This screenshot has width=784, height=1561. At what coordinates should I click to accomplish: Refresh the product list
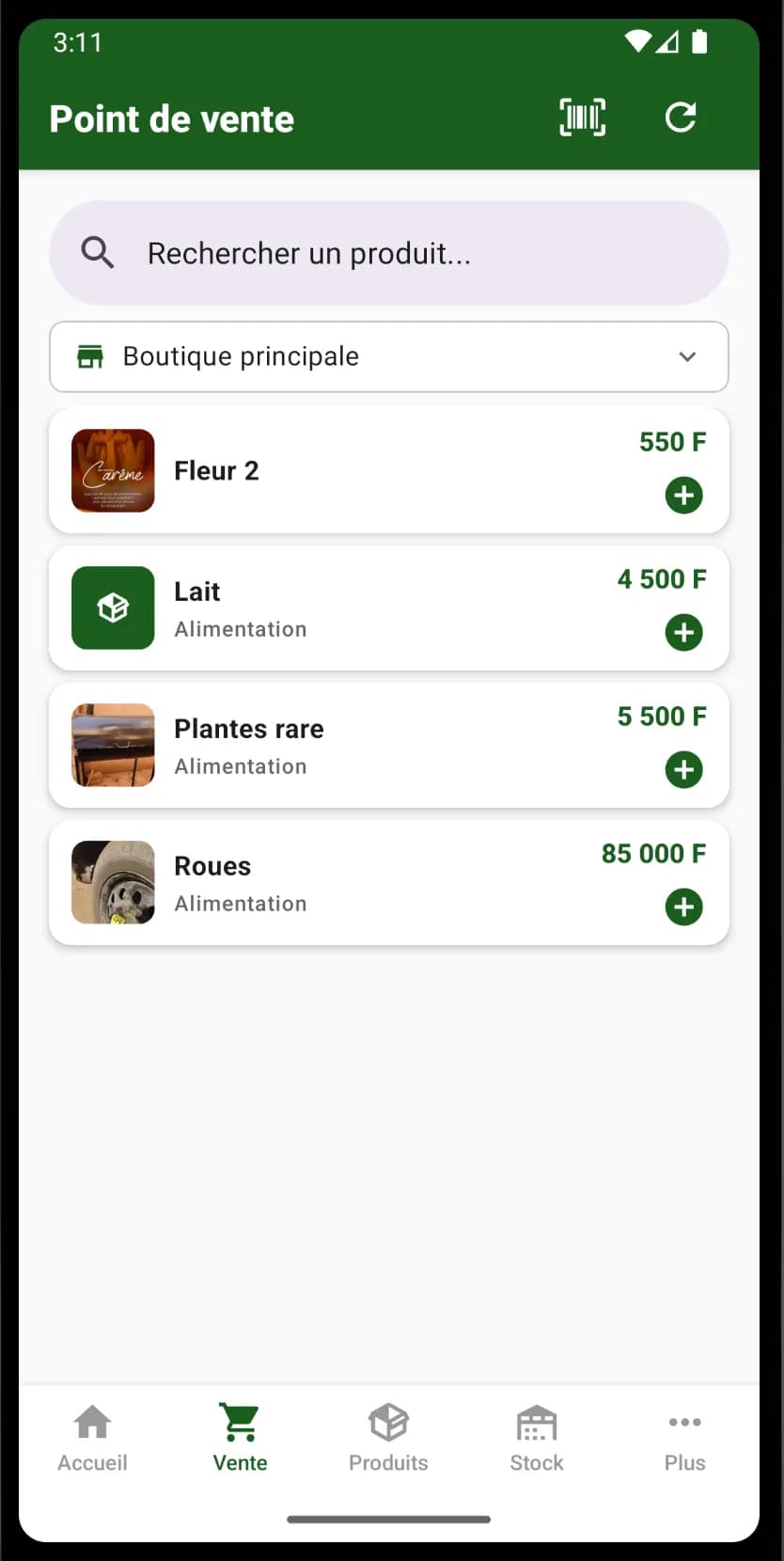coord(681,117)
